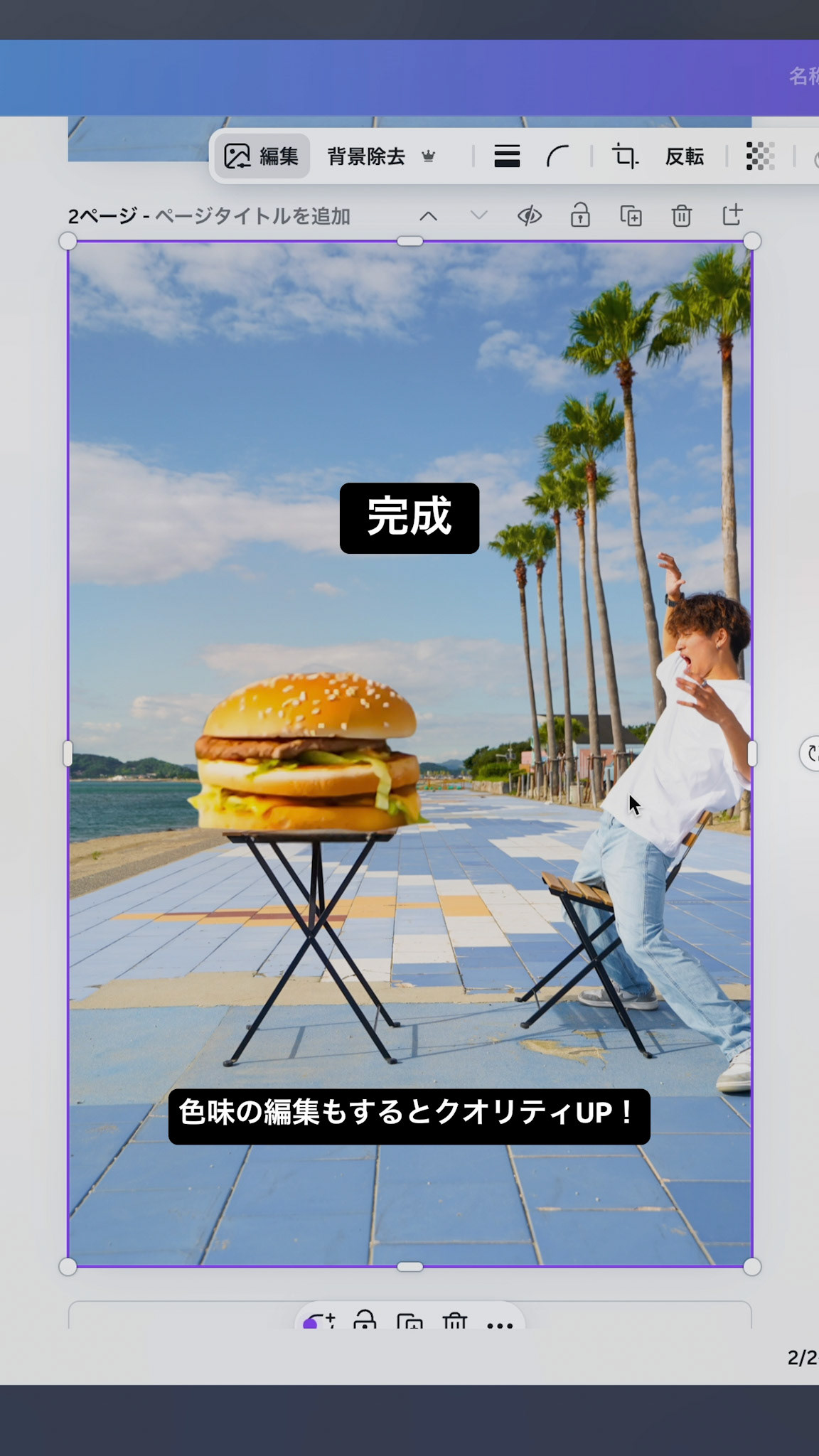Activate the crop tool
The image size is (819, 1456).
point(625,156)
